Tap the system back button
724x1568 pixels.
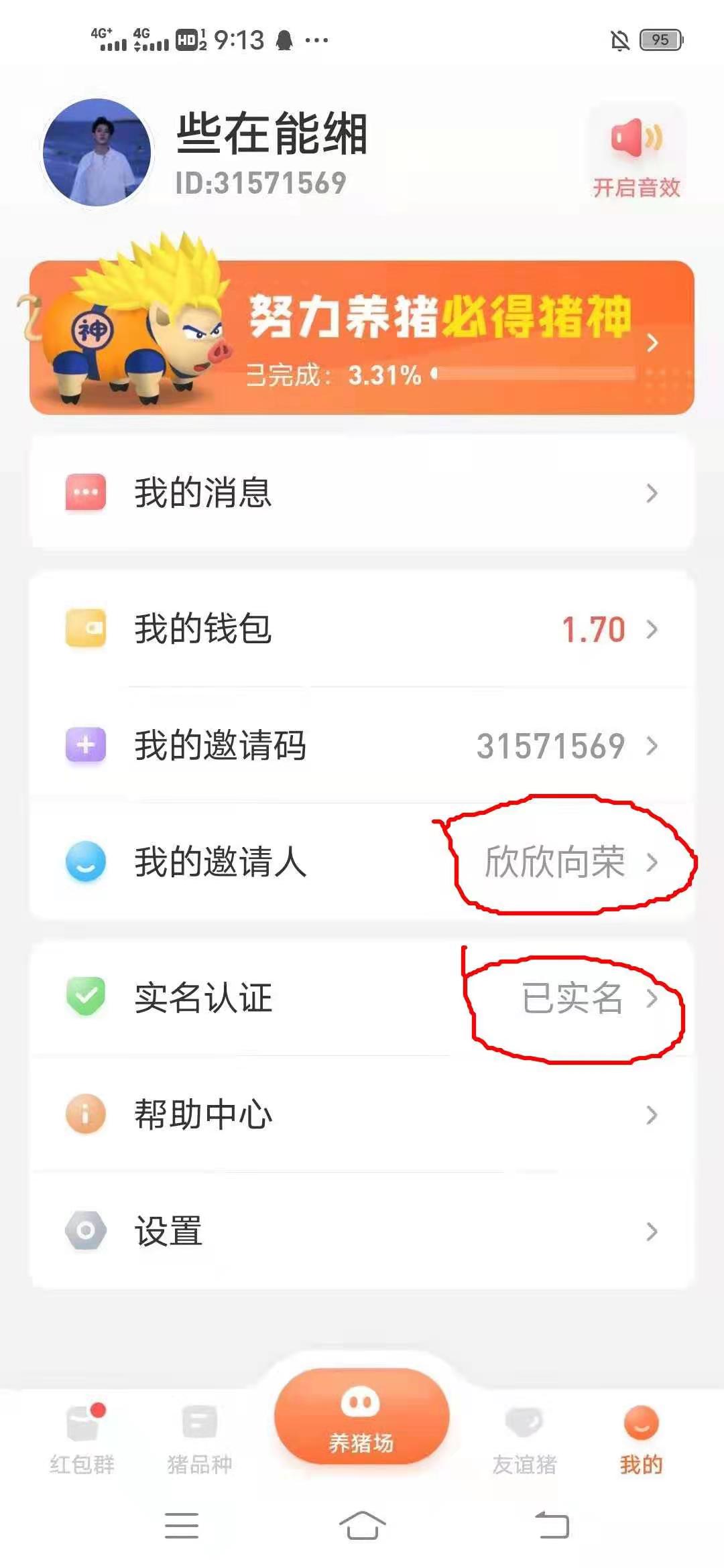click(x=552, y=1525)
